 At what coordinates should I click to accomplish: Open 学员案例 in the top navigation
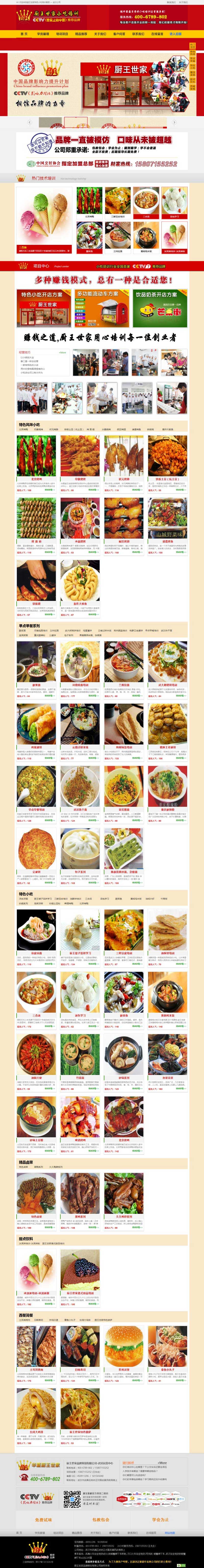43,34
